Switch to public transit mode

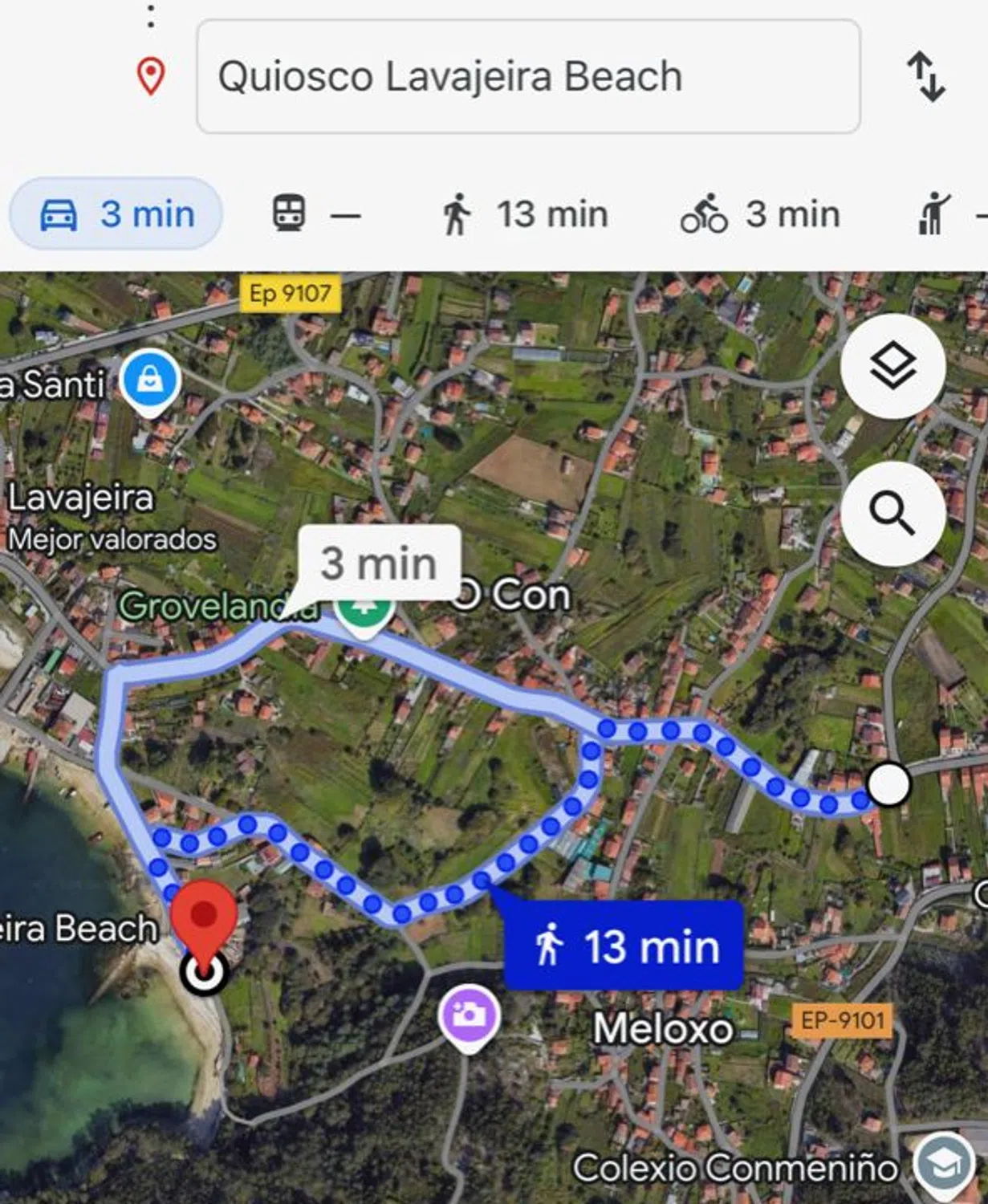315,214
